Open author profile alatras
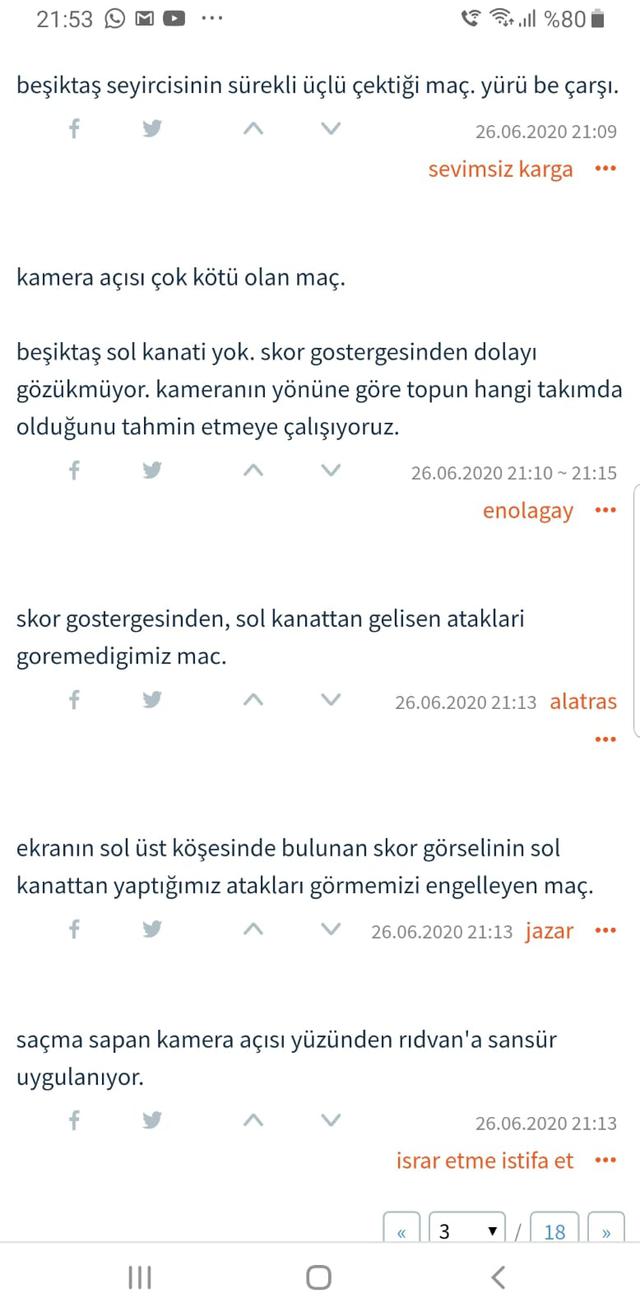The height and width of the screenshot is (1316, 640). click(x=583, y=702)
